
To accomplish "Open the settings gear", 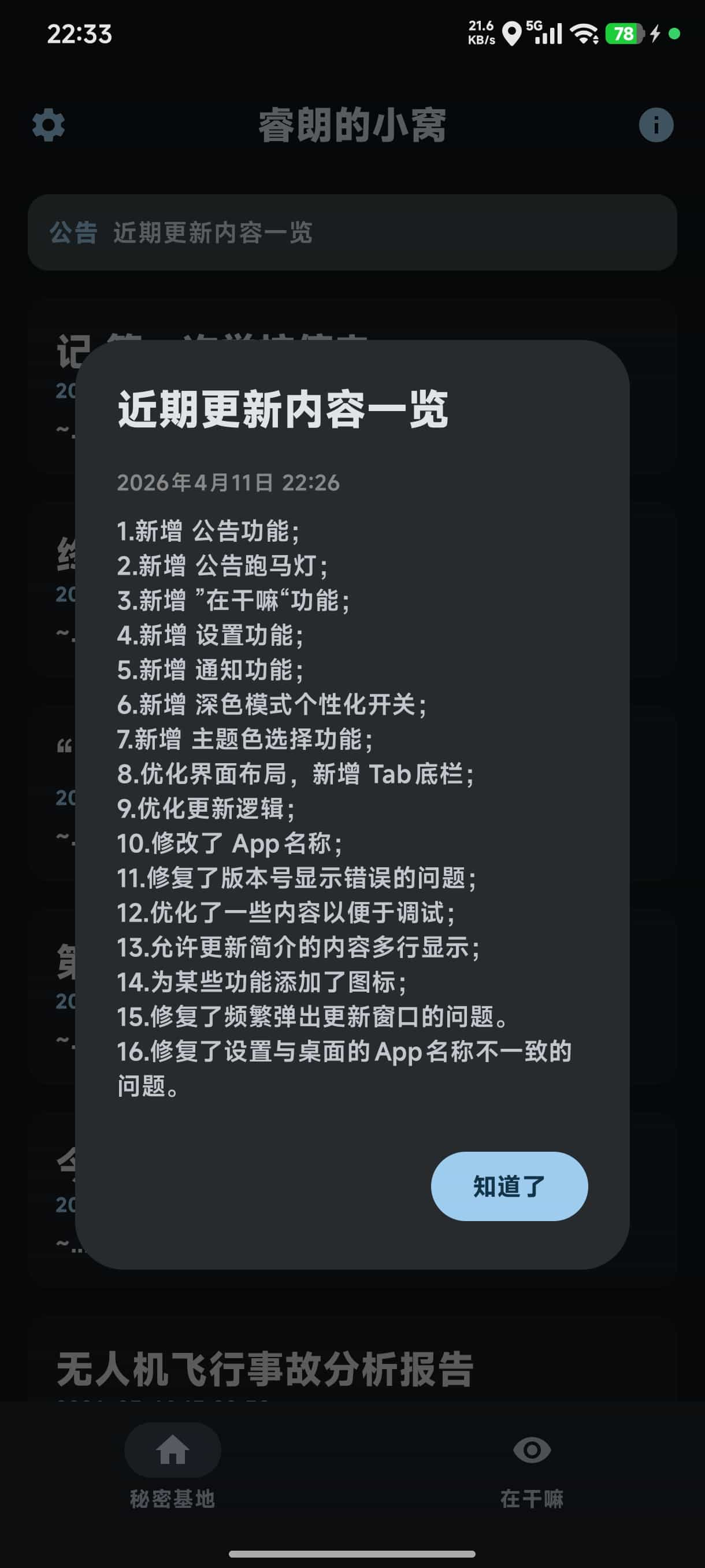I will pyautogui.click(x=49, y=125).
